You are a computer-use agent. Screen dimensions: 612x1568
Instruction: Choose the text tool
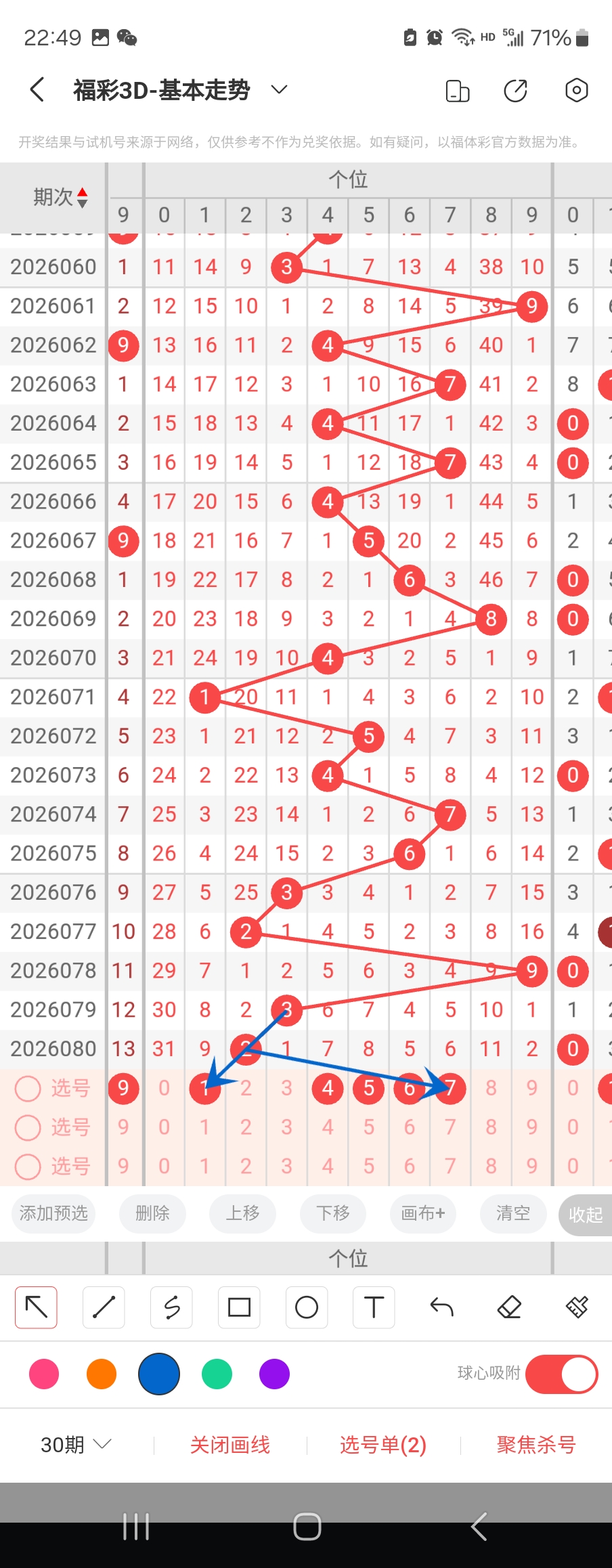pyautogui.click(x=374, y=1307)
